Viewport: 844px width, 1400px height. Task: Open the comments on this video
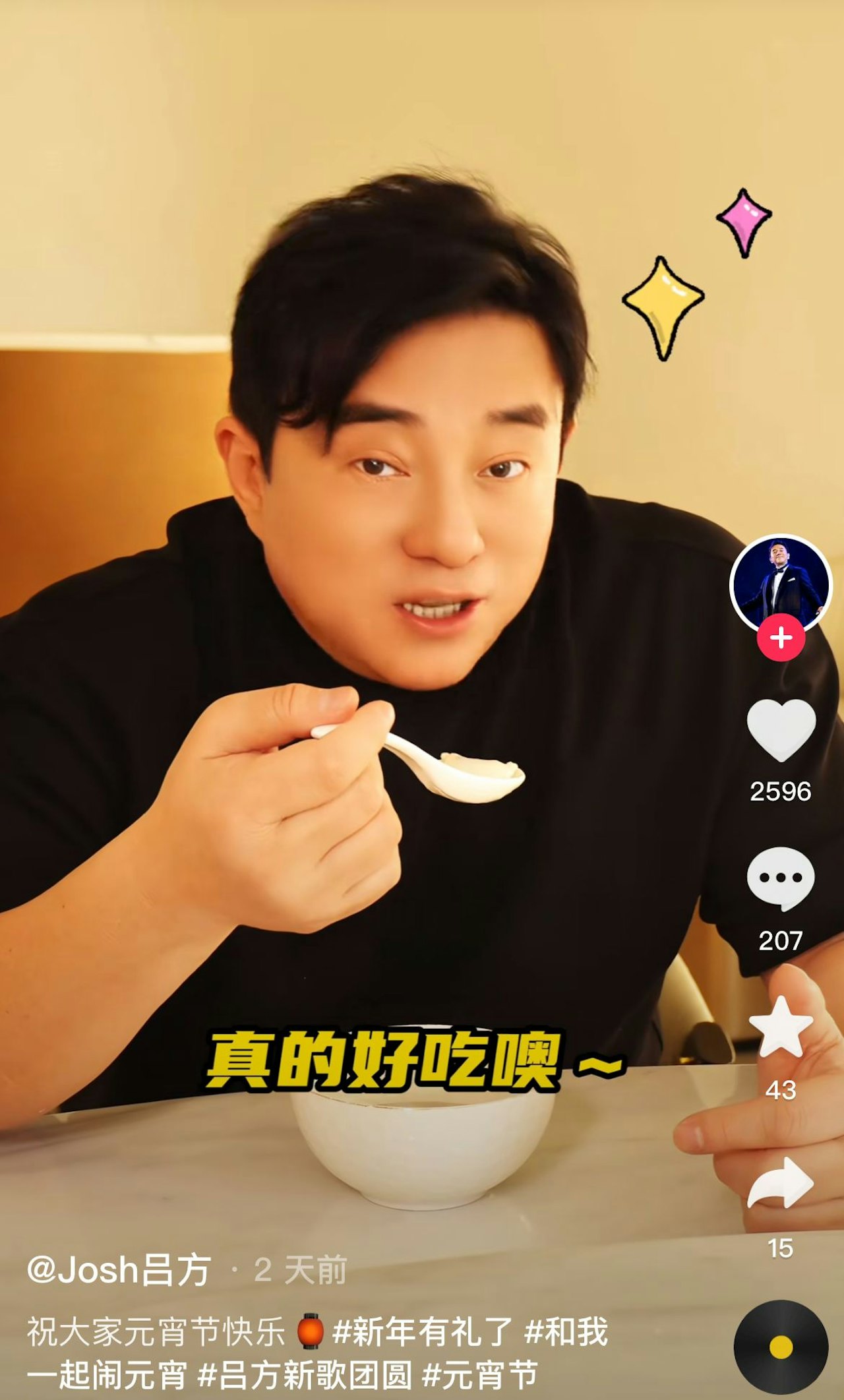pyautogui.click(x=781, y=878)
